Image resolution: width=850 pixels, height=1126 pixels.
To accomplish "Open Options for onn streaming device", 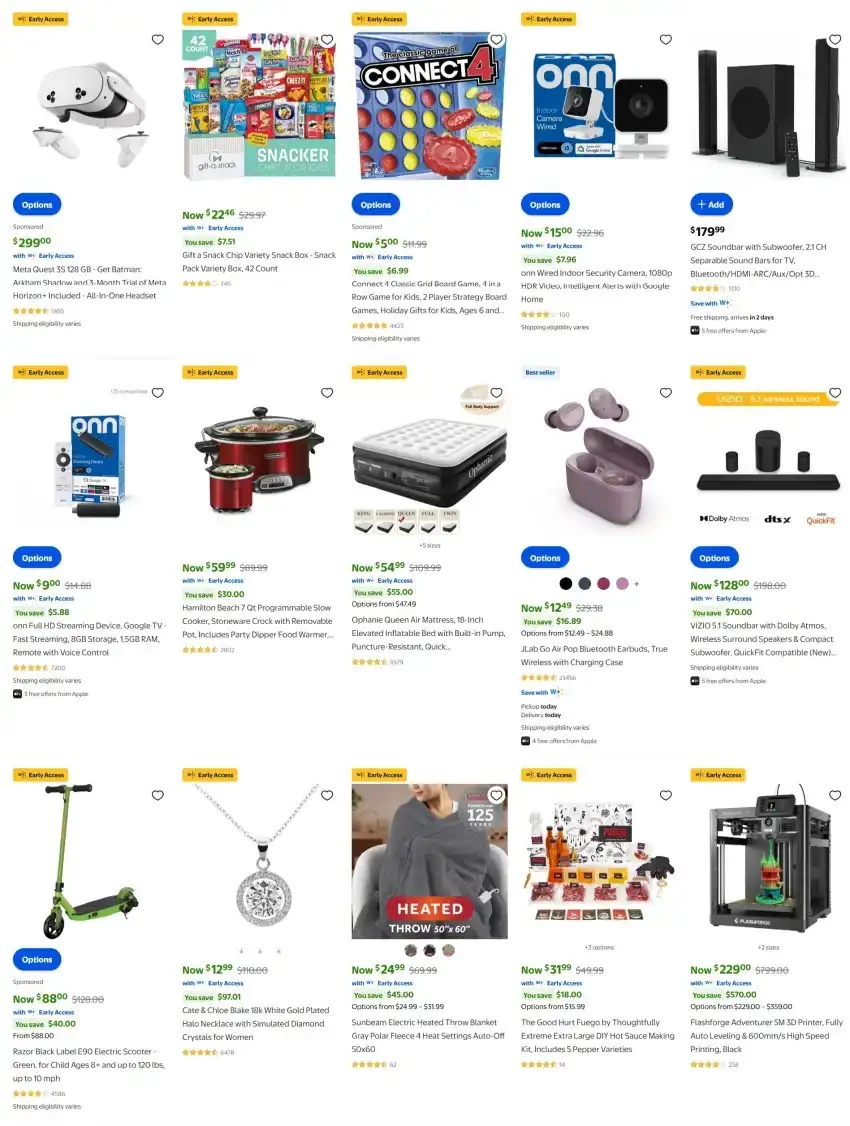I will 37,558.
